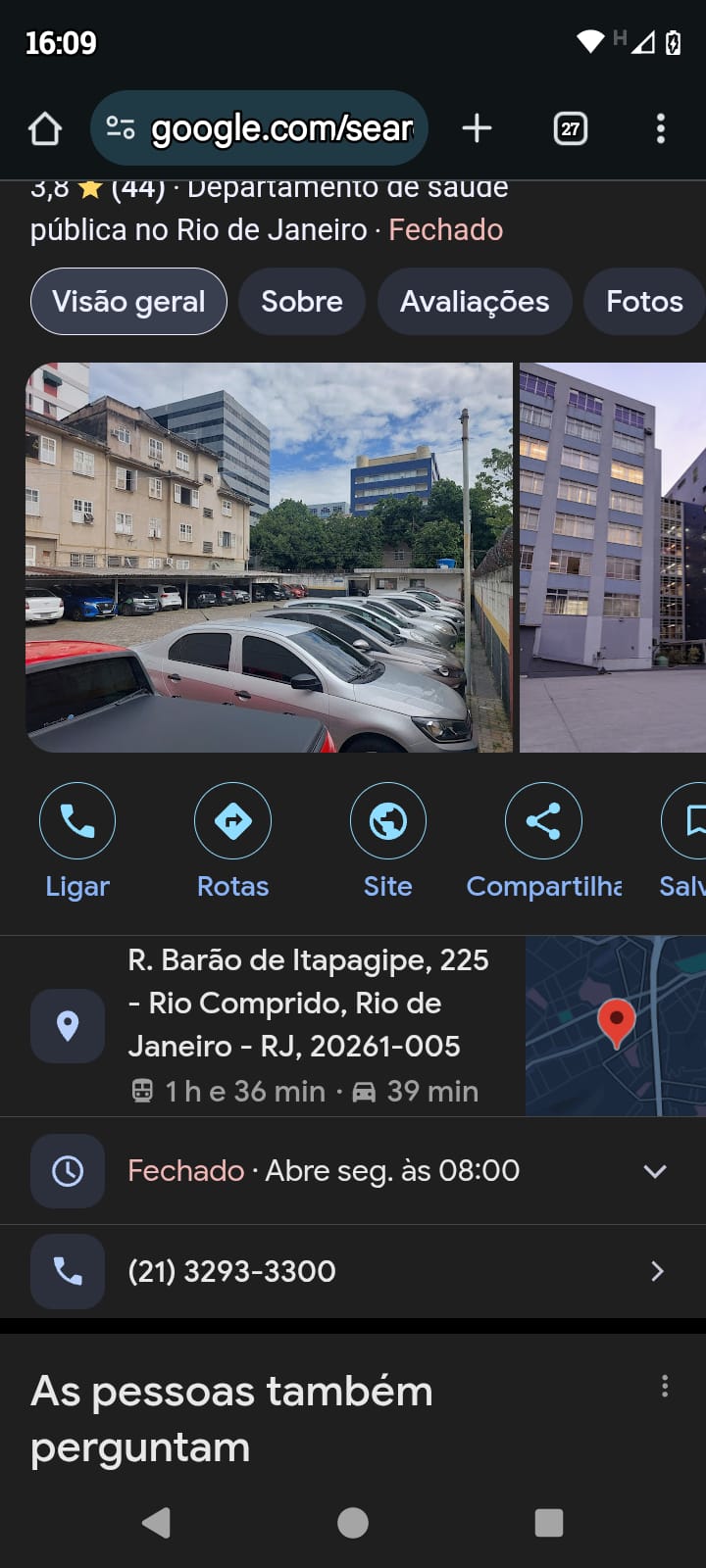Go back with the system back button

point(157,1522)
